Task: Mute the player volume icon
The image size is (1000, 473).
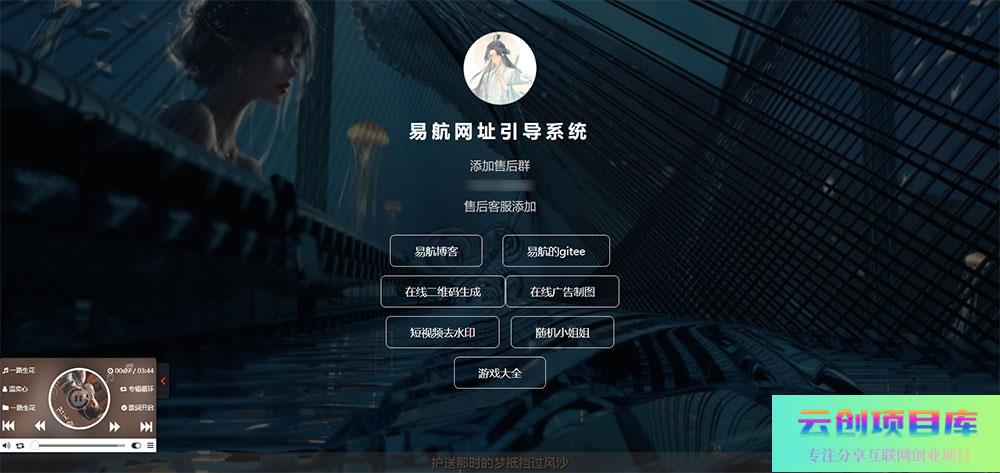Action: 6,445
